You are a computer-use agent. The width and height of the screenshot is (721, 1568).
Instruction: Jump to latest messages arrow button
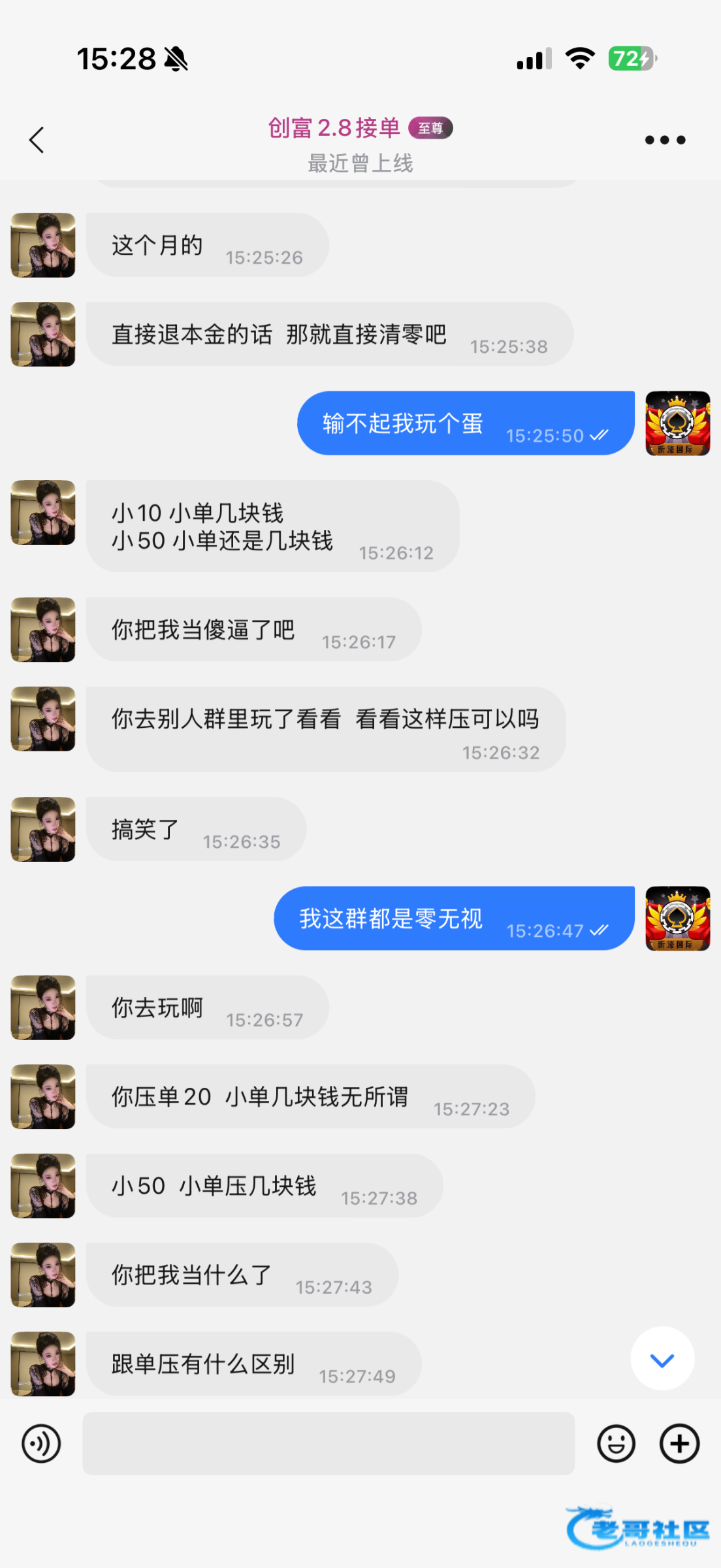[662, 1358]
